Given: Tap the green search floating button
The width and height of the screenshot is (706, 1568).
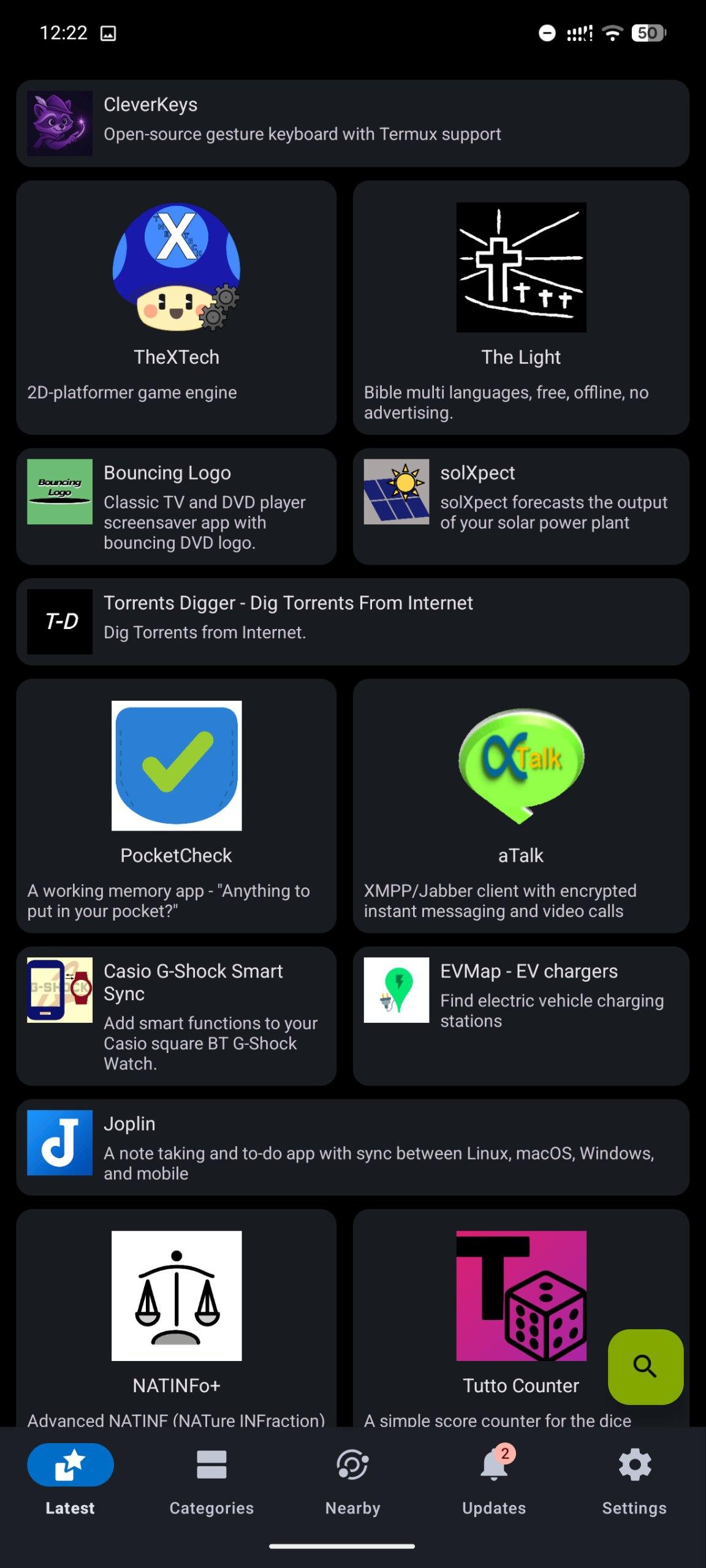Looking at the screenshot, I should [645, 1366].
